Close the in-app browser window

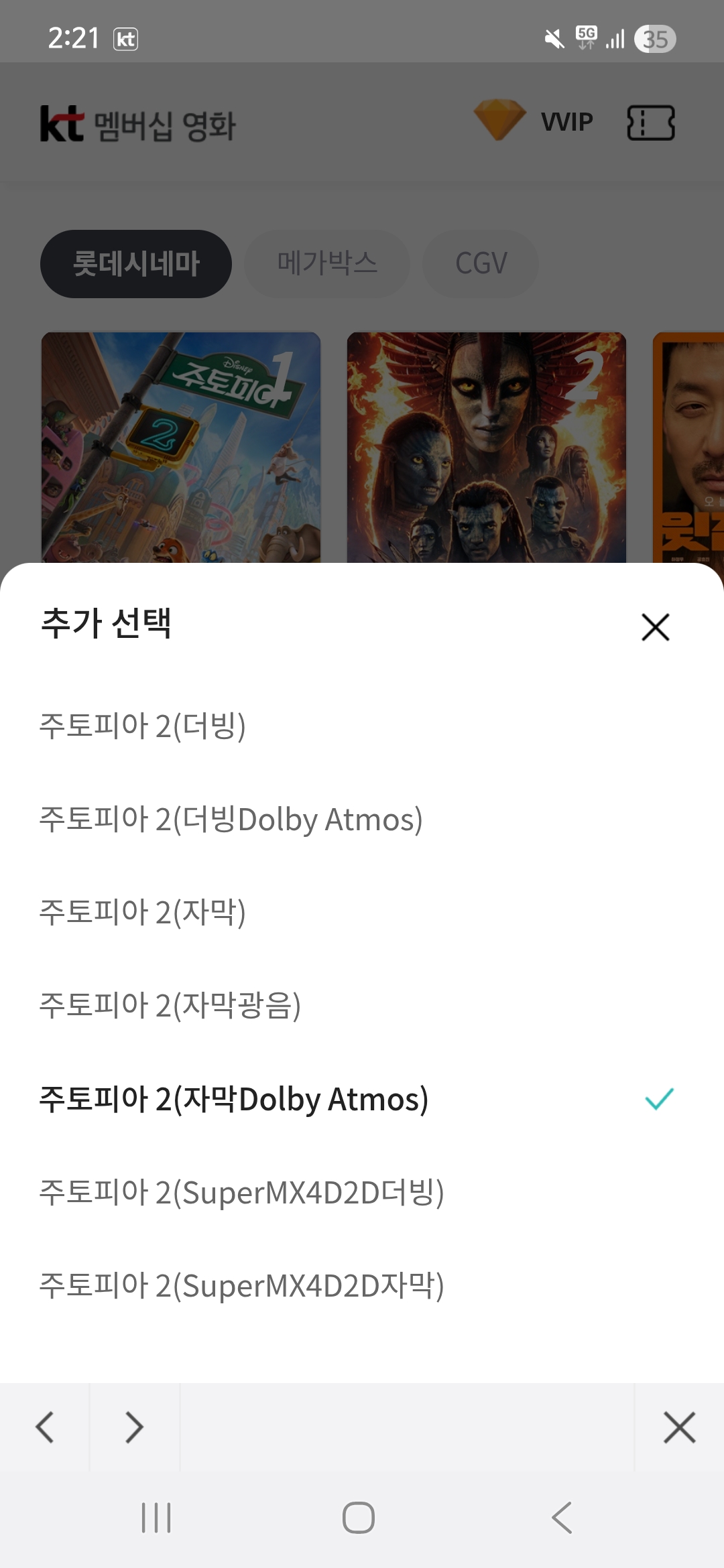point(679,1427)
